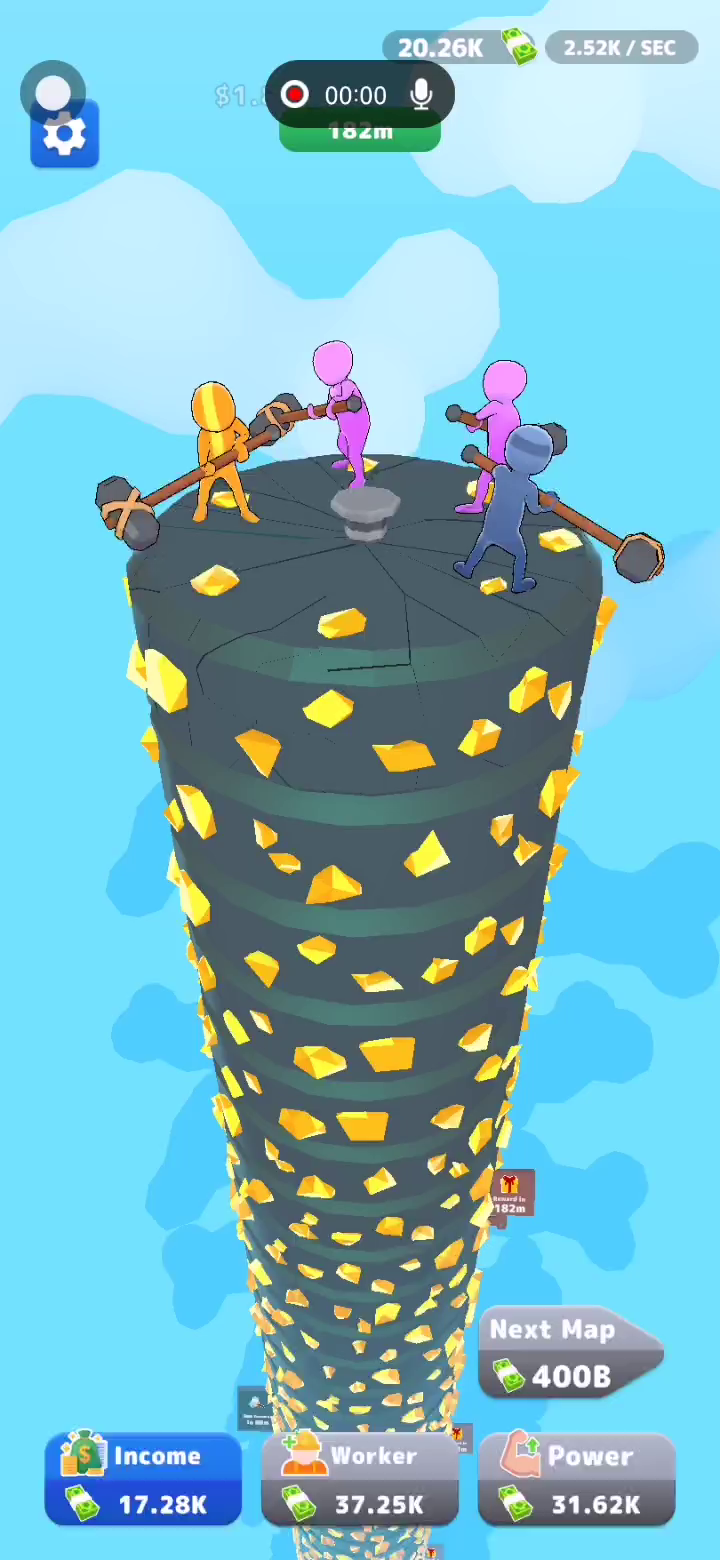Tap the reward gift marker at 182m

click(x=511, y=1192)
